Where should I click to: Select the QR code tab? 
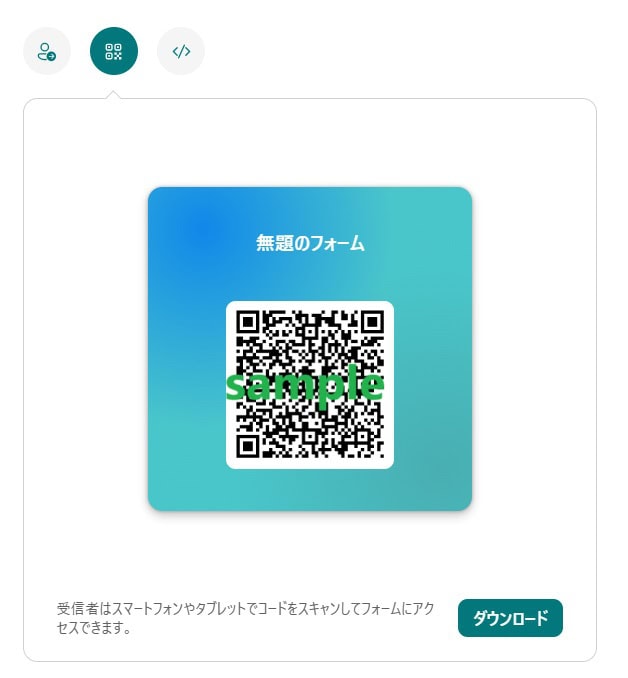(x=114, y=51)
